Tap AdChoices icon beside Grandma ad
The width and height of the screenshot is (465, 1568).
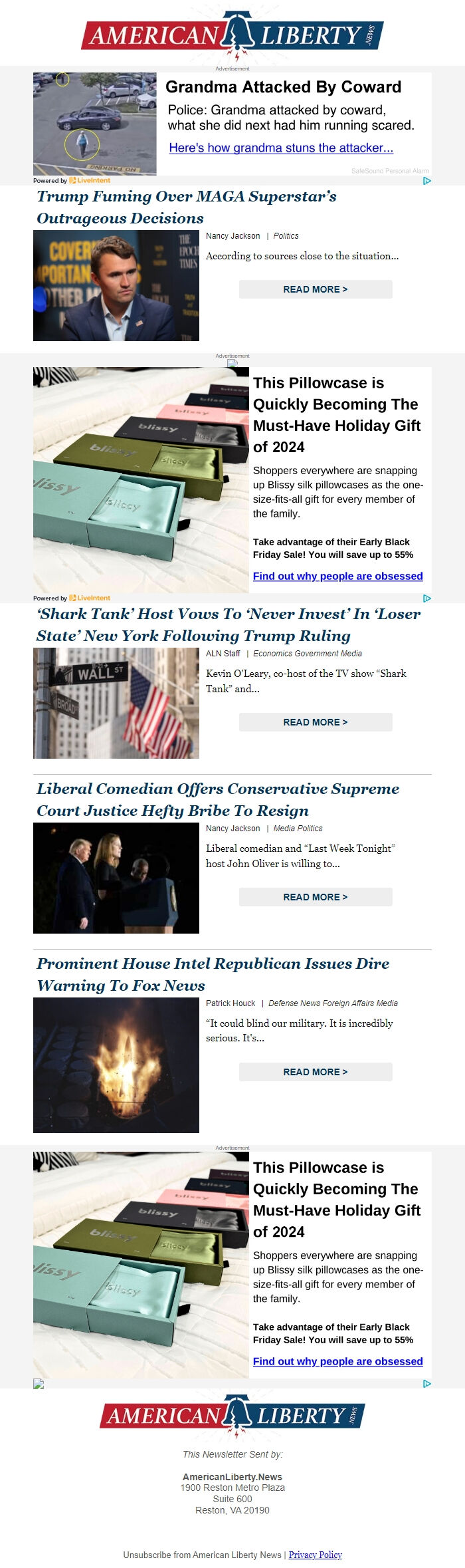click(x=426, y=180)
